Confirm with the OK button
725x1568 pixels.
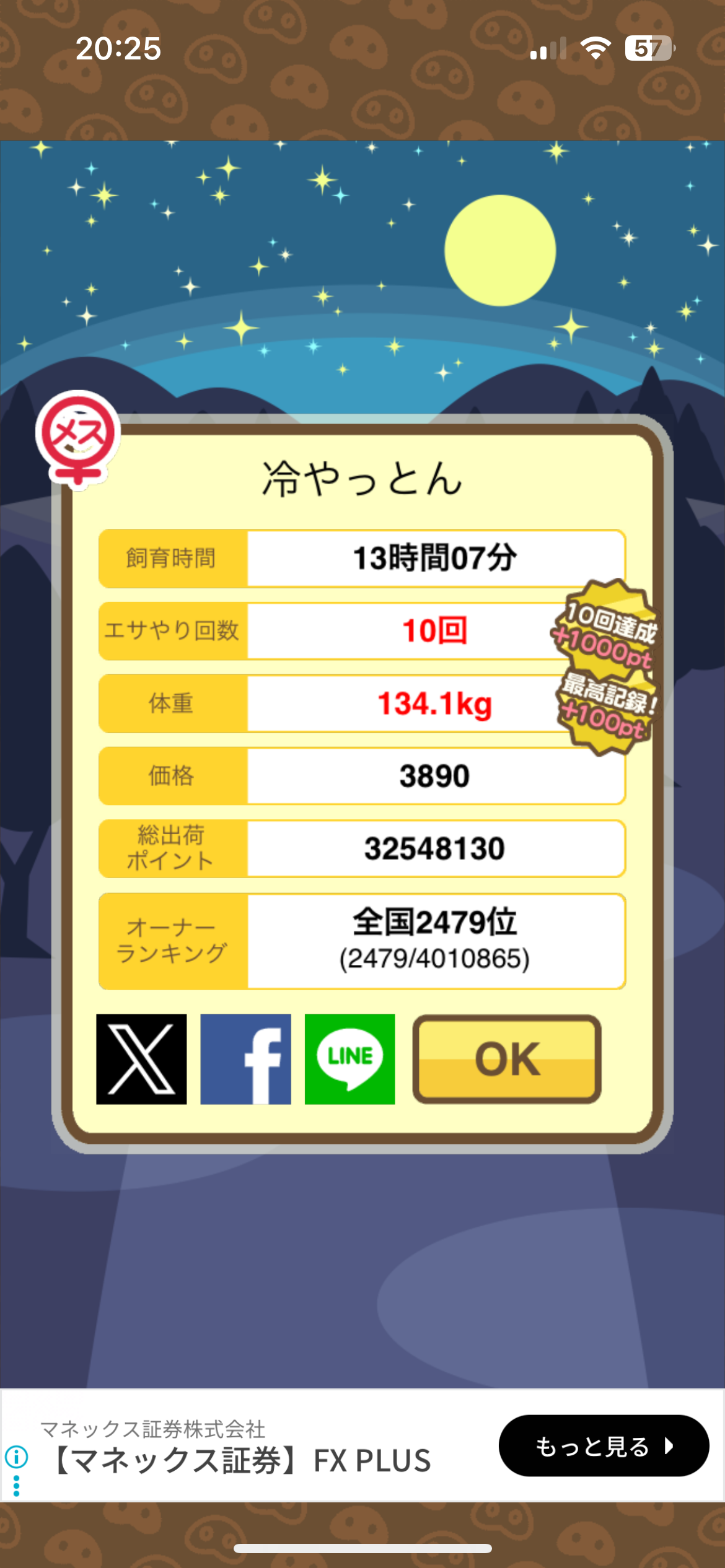click(507, 1059)
